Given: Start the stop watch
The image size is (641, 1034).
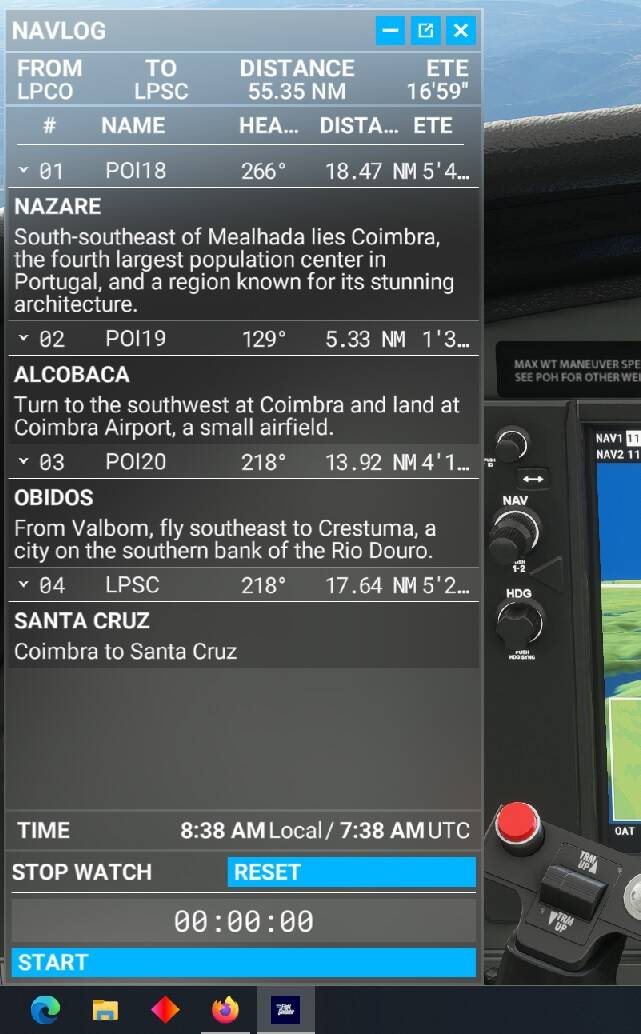Looking at the screenshot, I should (x=243, y=962).
